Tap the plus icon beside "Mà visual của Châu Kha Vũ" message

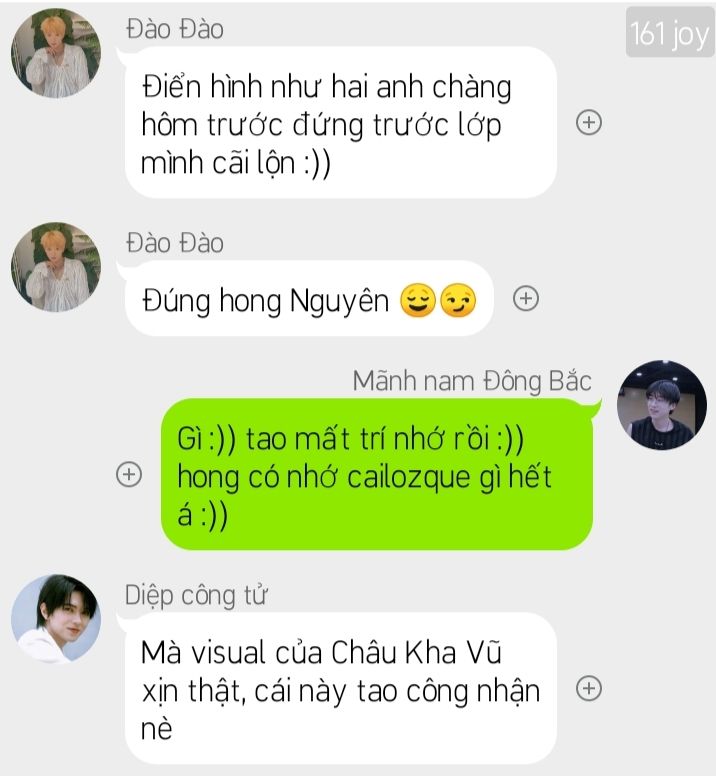590,688
